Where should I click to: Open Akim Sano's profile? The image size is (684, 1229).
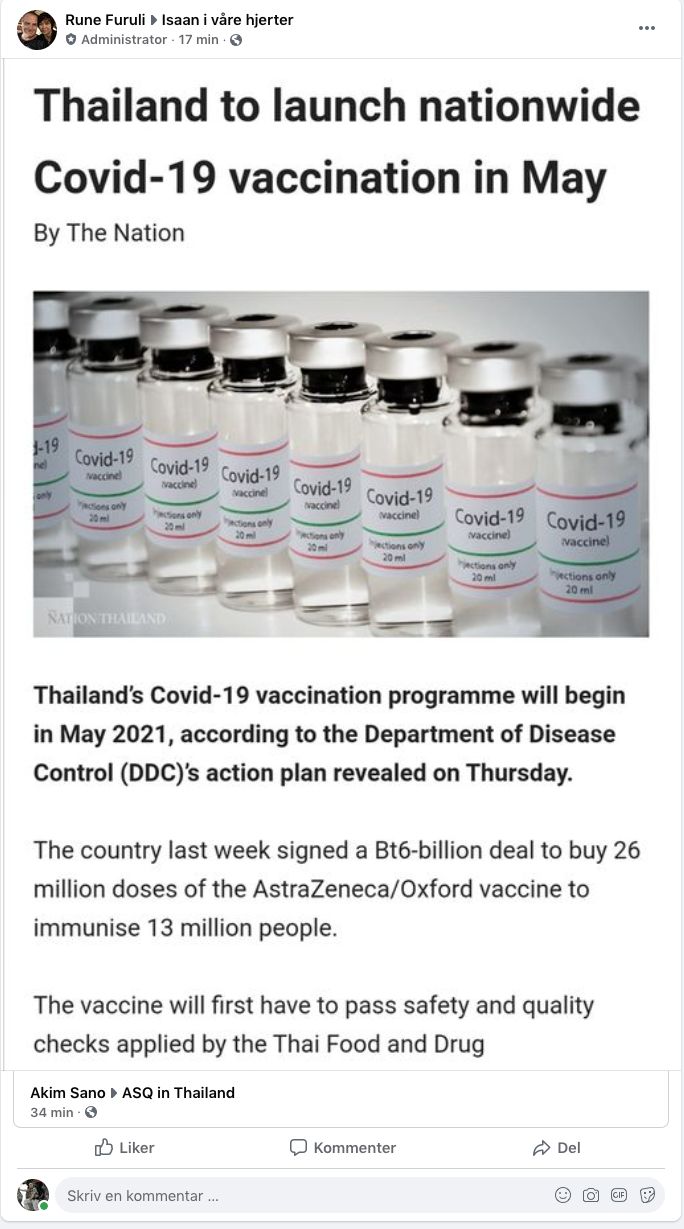(x=67, y=1093)
